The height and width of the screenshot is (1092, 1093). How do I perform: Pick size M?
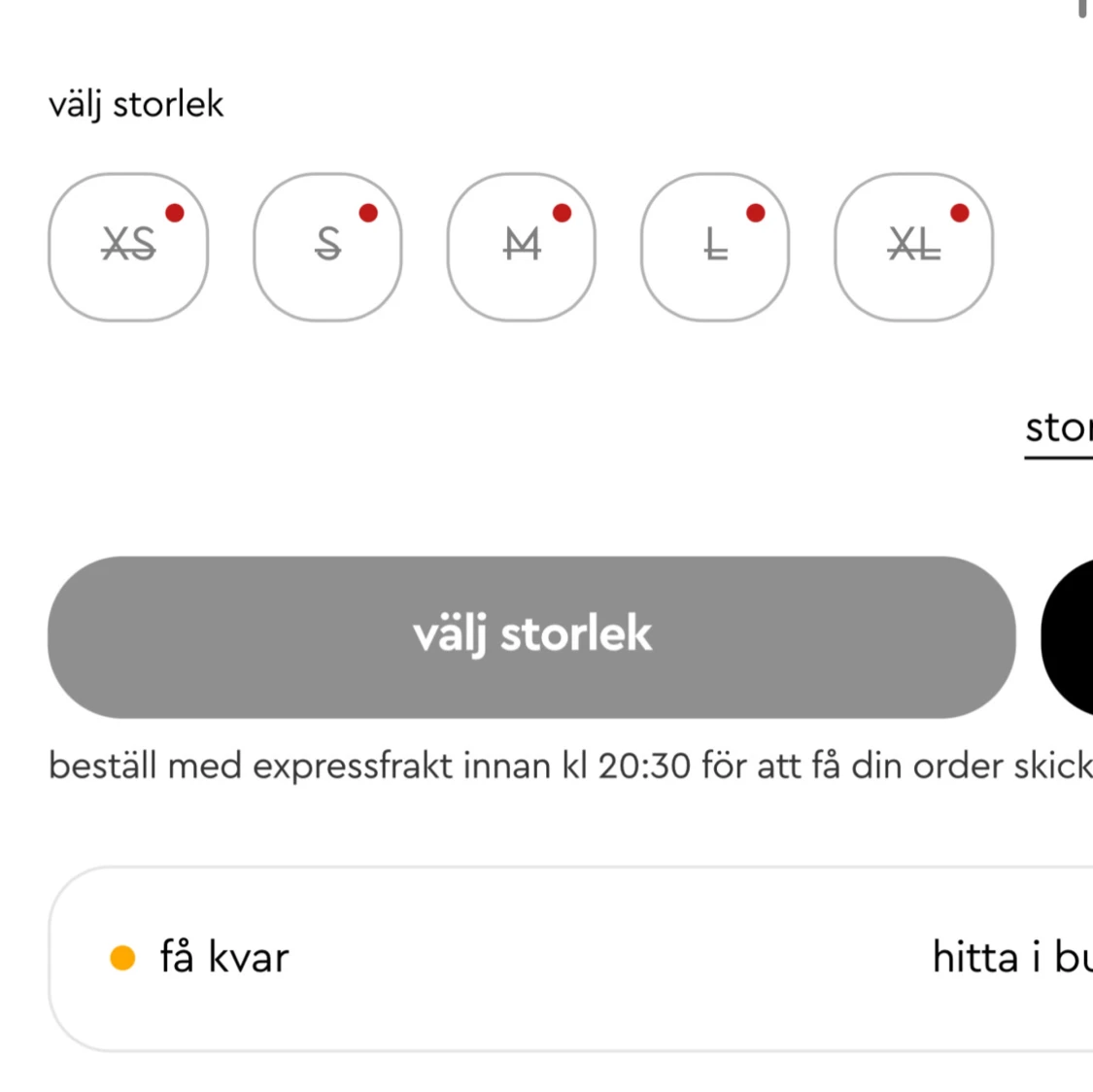[x=522, y=247]
